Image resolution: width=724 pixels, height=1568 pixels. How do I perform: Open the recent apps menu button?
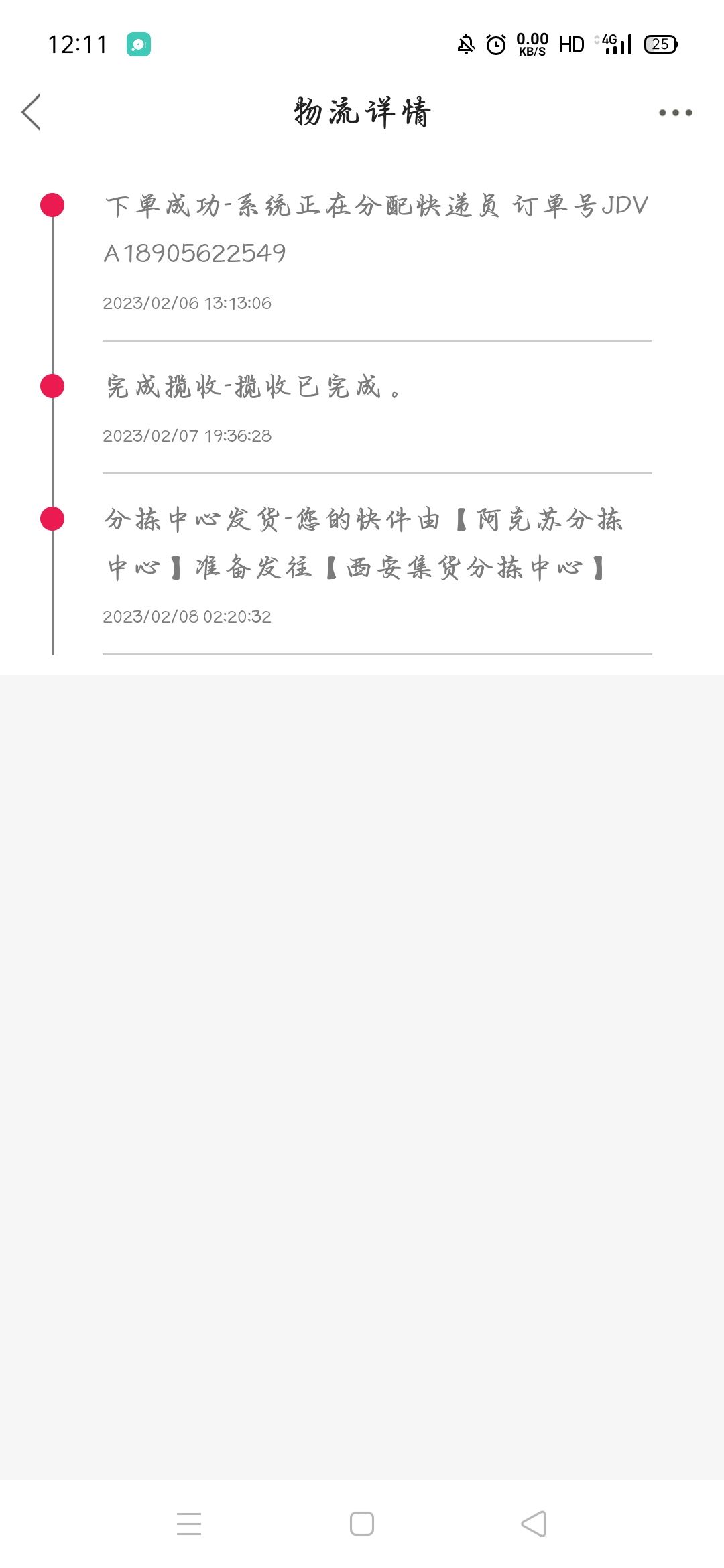coord(189,1523)
